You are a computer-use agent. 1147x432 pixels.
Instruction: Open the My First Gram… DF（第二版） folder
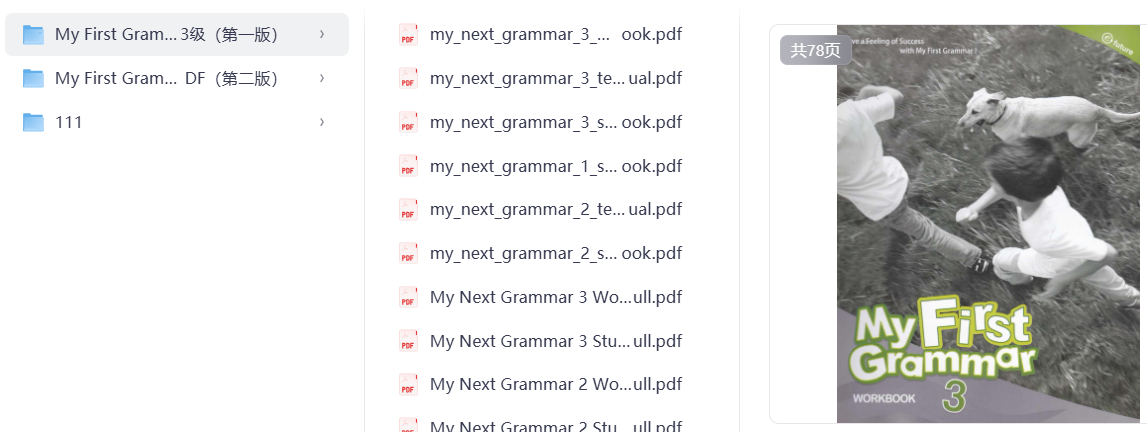click(x=166, y=78)
